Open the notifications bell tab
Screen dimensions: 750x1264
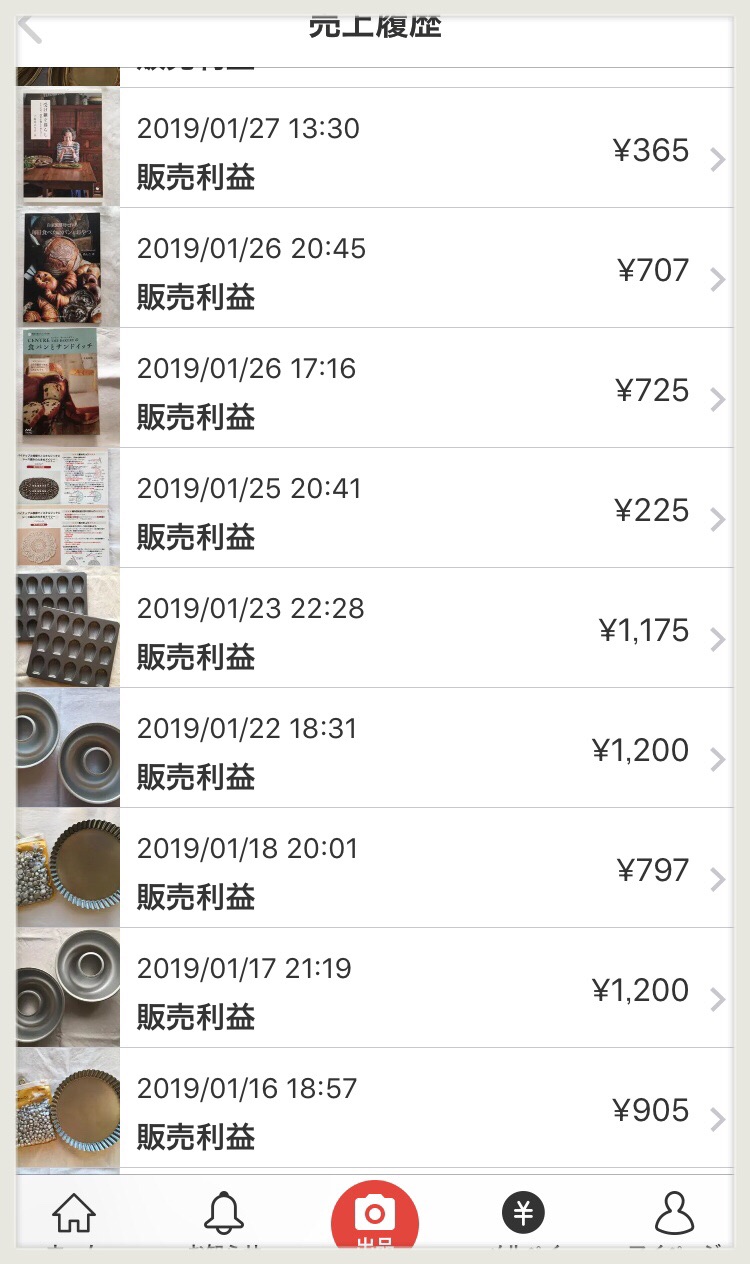tap(224, 1216)
